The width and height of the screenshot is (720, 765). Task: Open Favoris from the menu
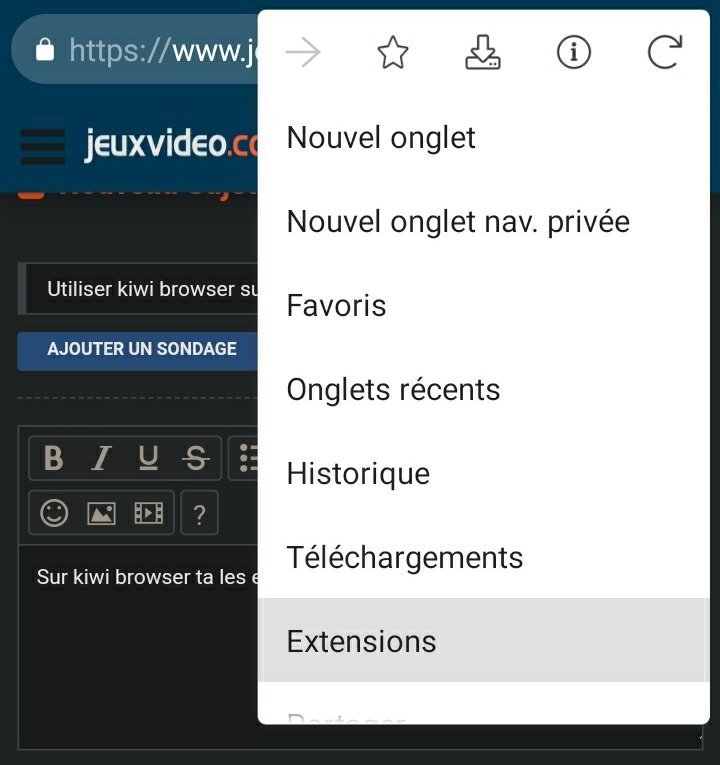[336, 305]
